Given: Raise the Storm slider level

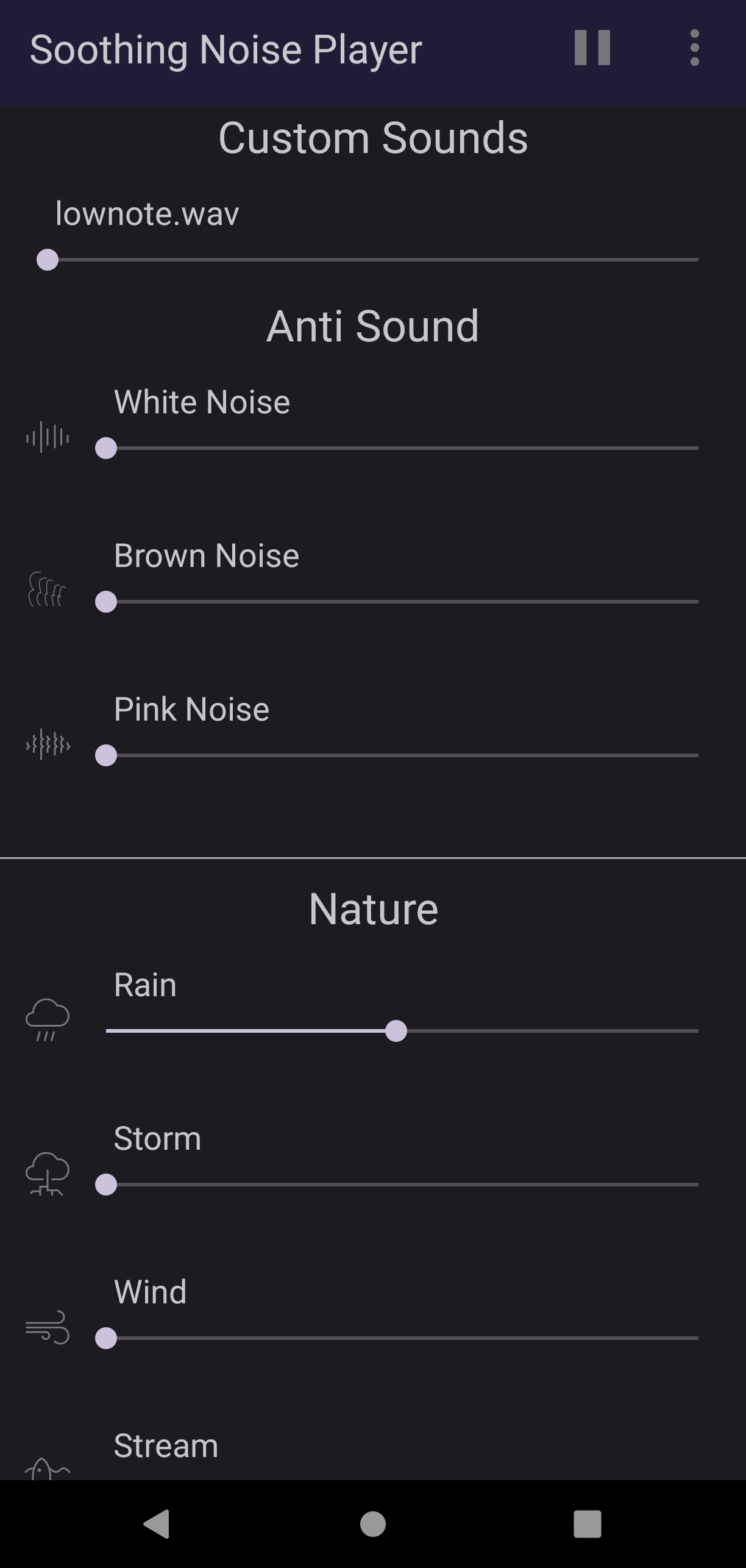Looking at the screenshot, I should (x=401, y=1185).
